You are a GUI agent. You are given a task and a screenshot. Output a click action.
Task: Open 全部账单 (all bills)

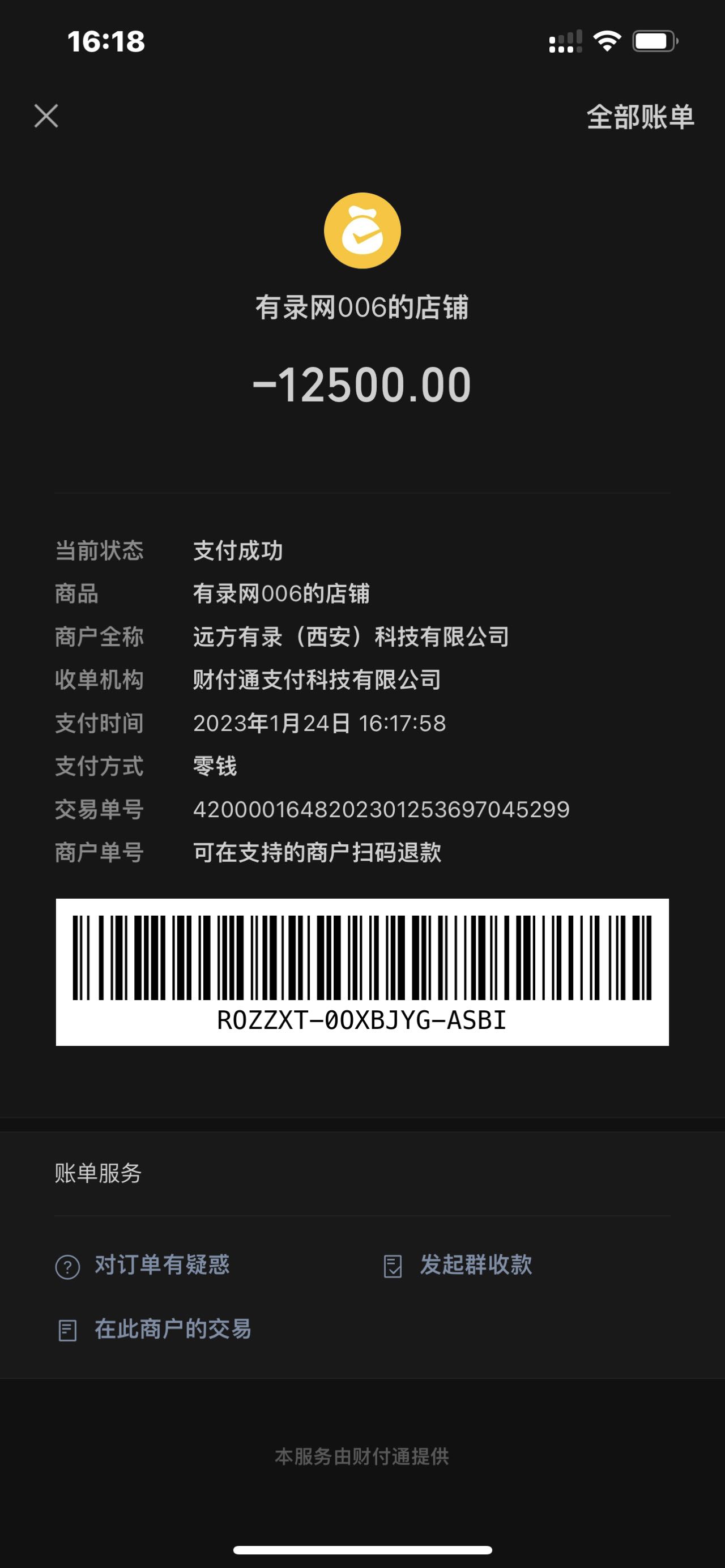640,117
